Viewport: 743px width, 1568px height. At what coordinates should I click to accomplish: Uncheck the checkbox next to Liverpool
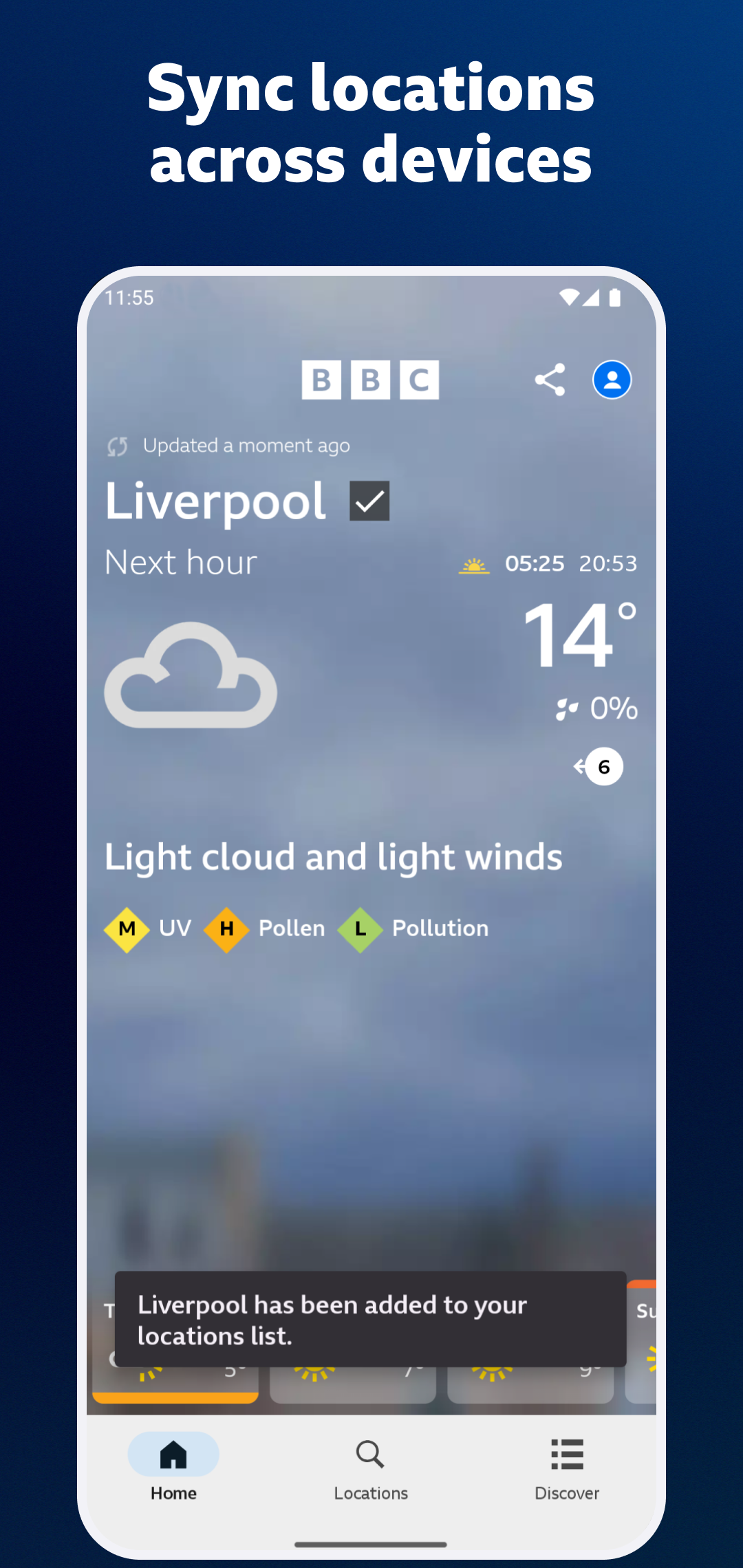[x=369, y=501]
